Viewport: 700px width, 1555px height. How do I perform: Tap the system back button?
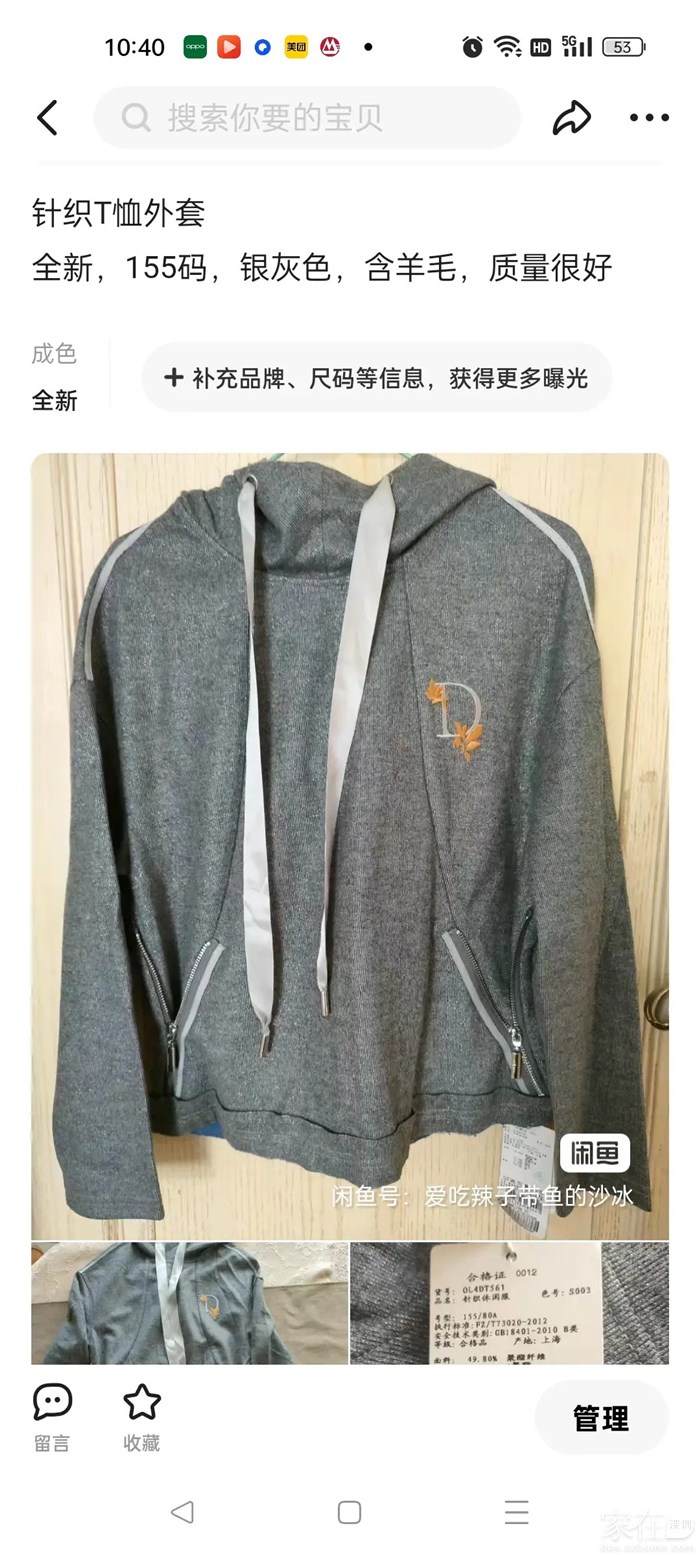(182, 1511)
